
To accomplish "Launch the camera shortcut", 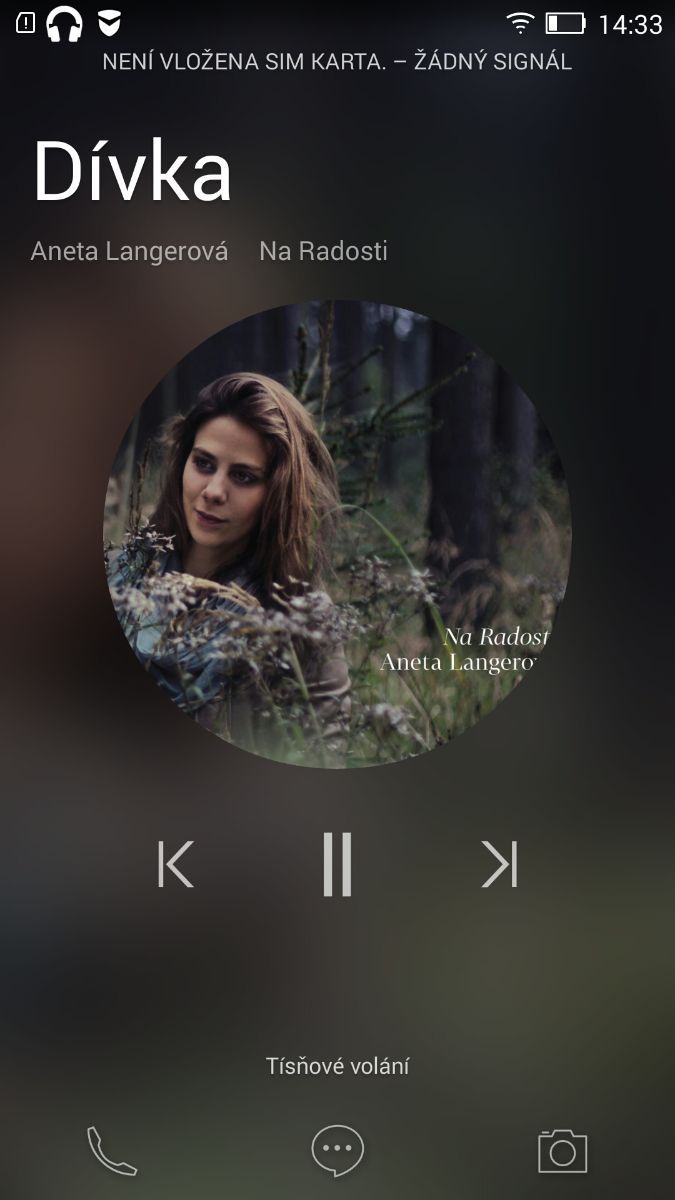I will (x=562, y=1150).
